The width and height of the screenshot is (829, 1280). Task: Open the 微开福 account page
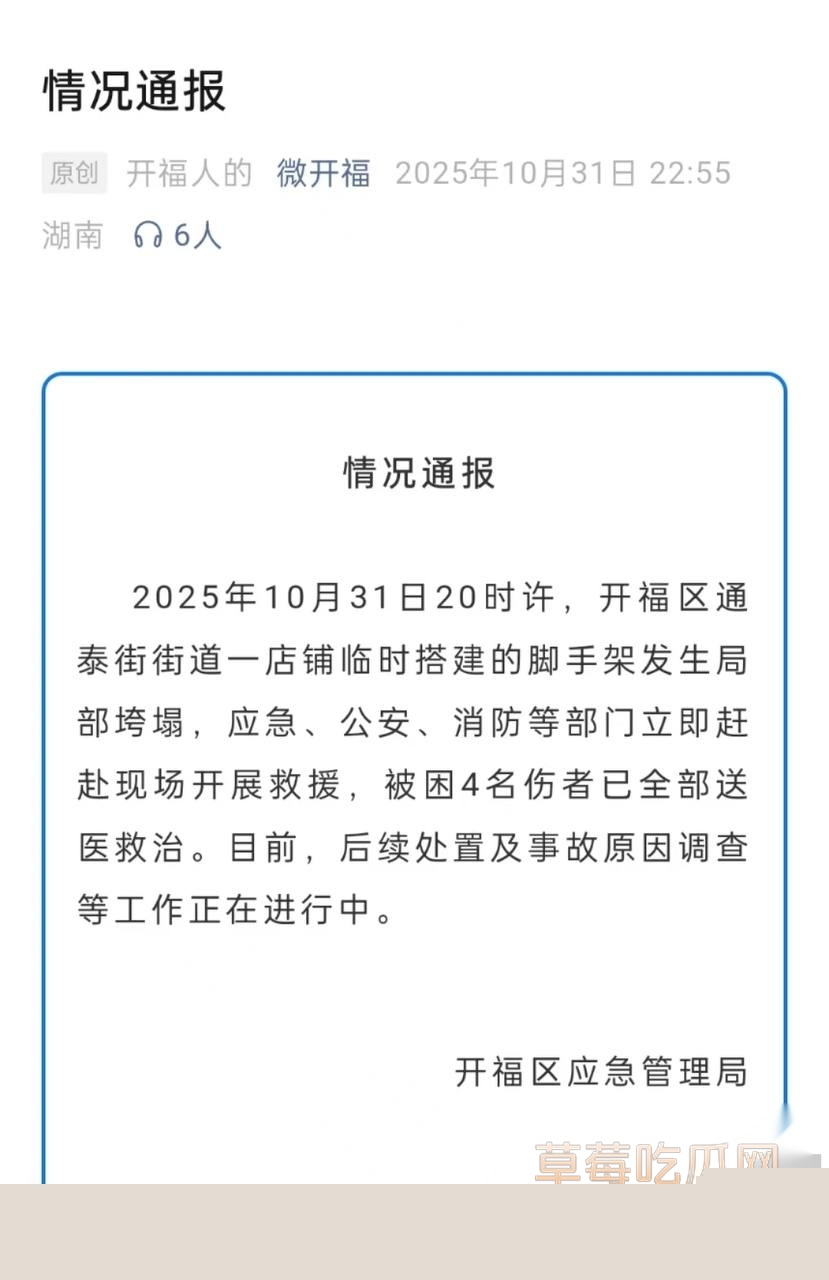coord(323,173)
